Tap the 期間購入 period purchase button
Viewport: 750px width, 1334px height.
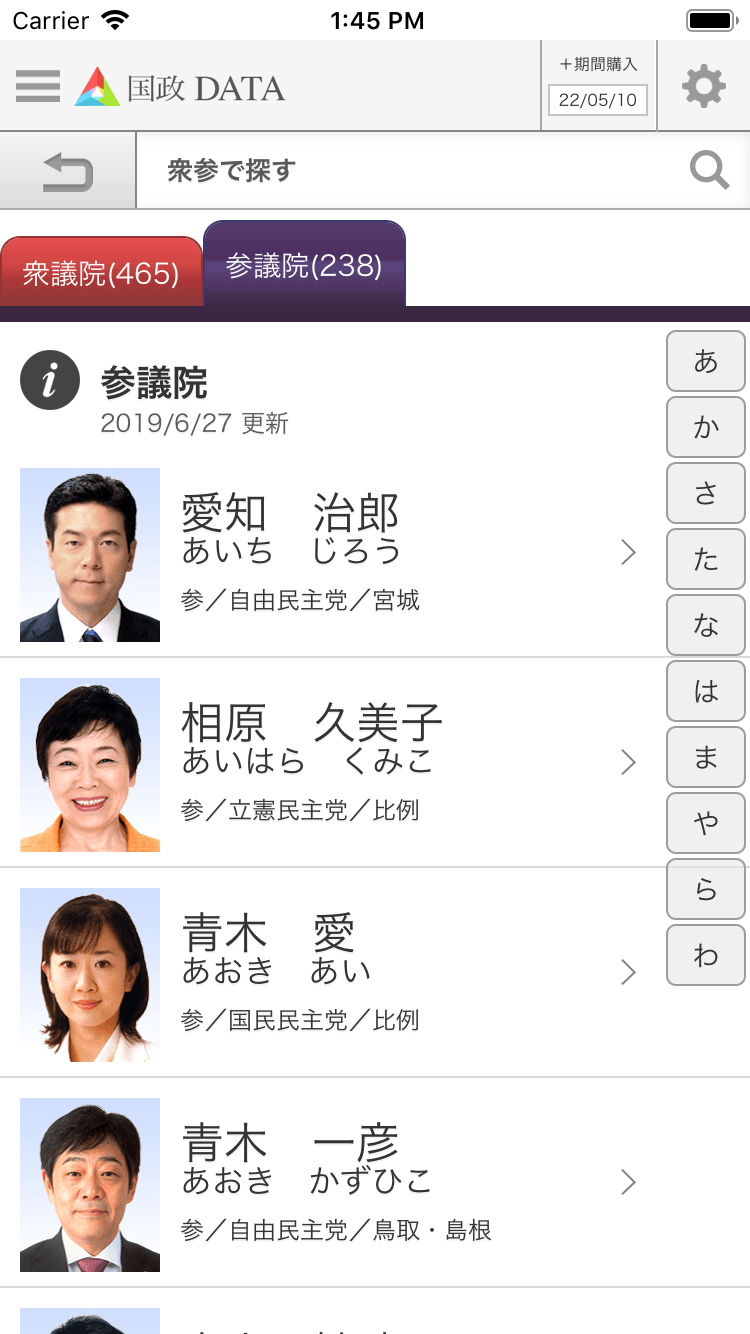598,86
